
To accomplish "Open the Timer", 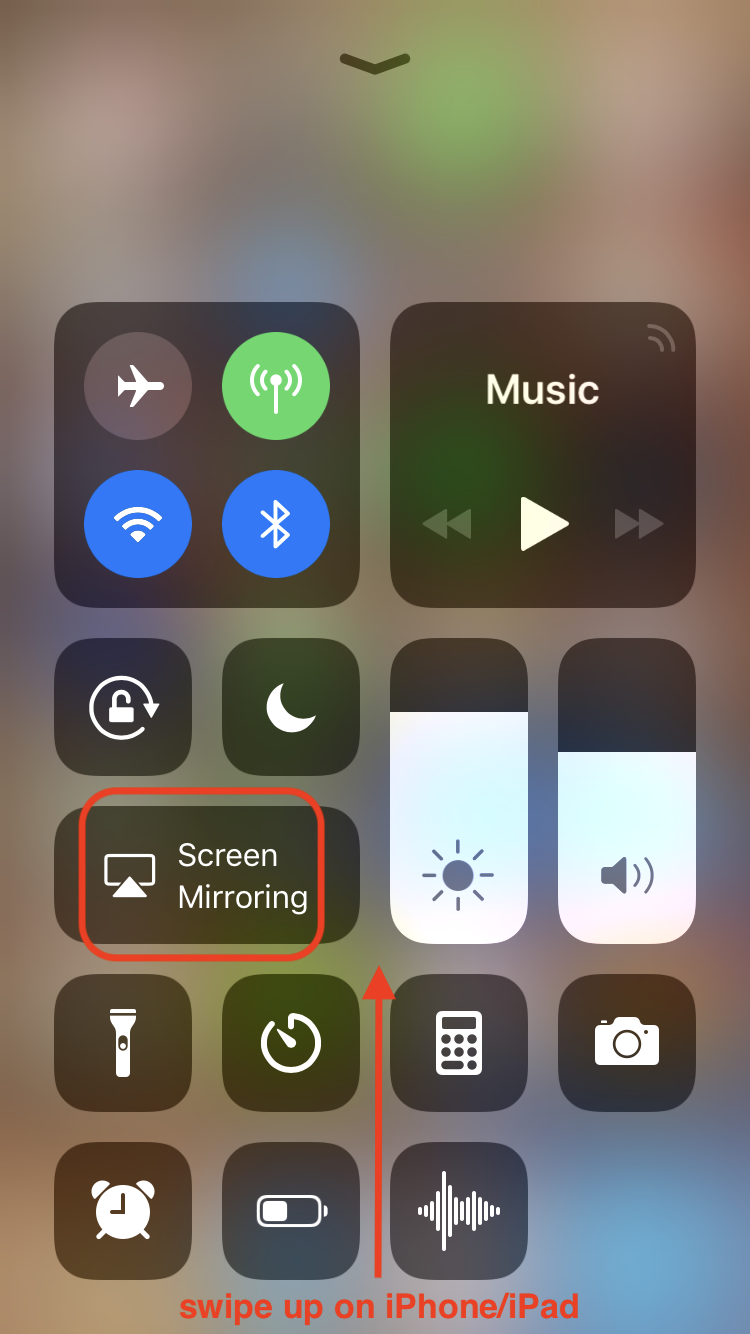I will (291, 1043).
